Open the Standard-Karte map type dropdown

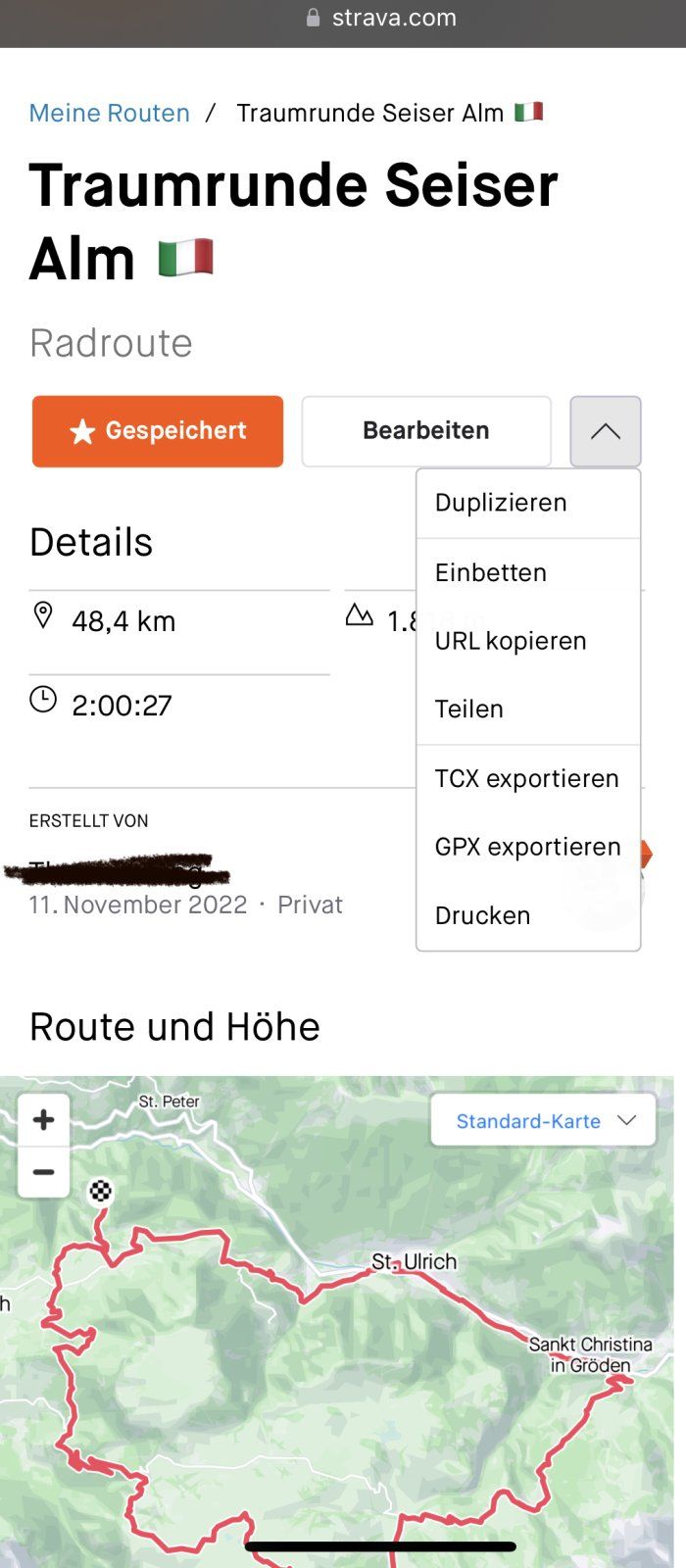(544, 1121)
